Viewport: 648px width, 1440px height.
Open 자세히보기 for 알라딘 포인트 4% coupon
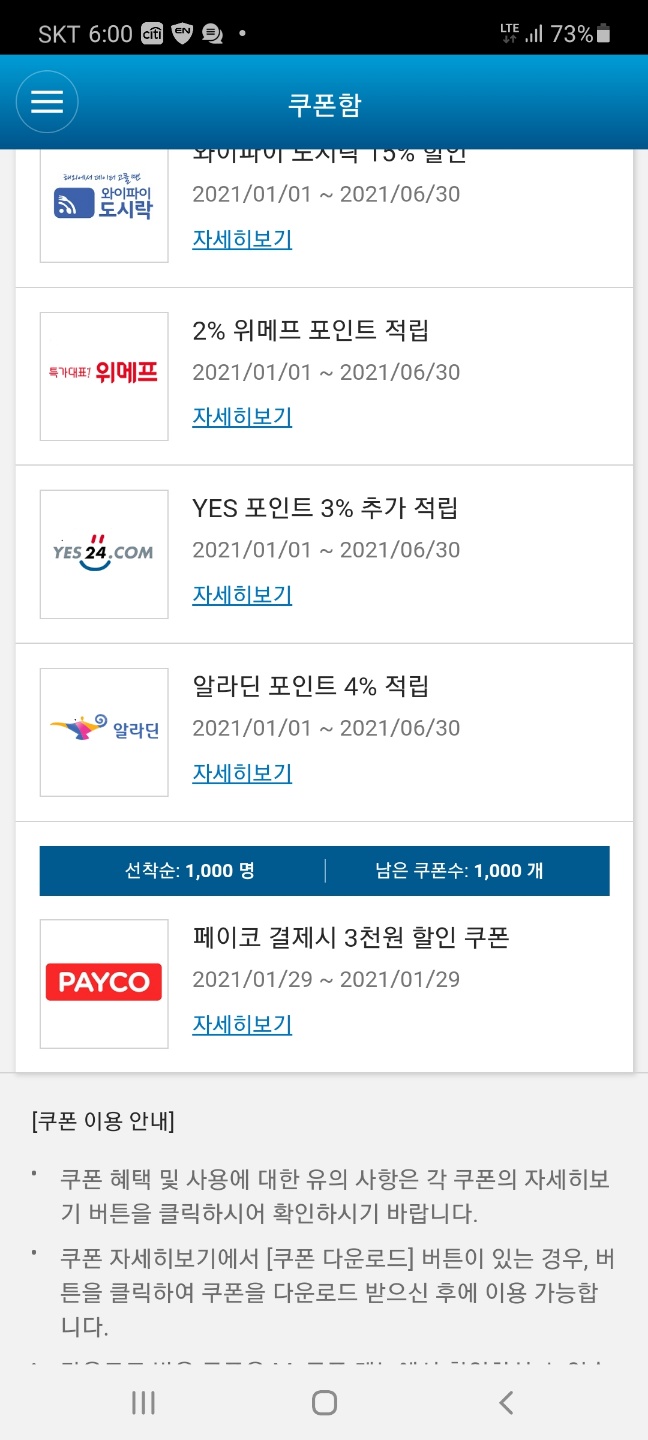click(x=242, y=773)
